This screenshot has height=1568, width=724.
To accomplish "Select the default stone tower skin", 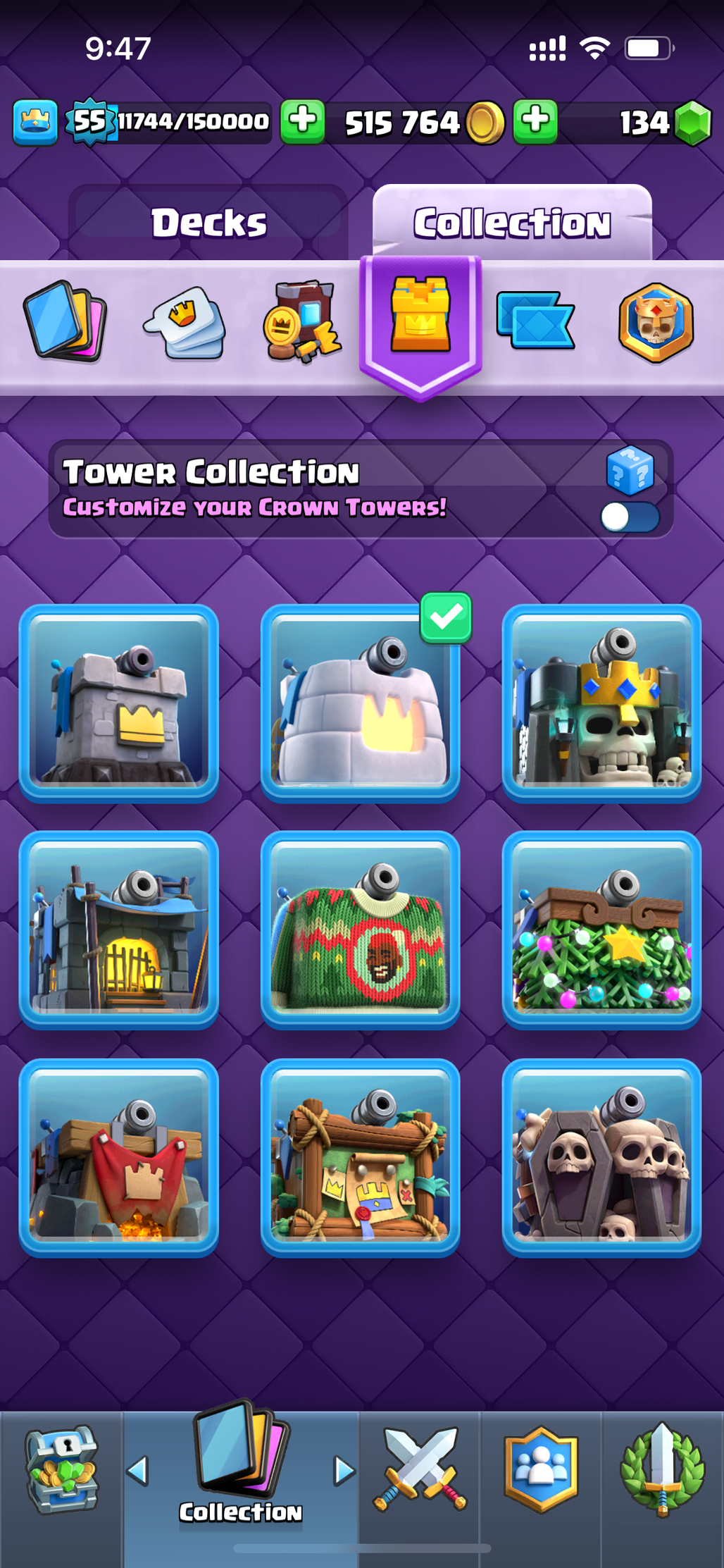I will [118, 703].
